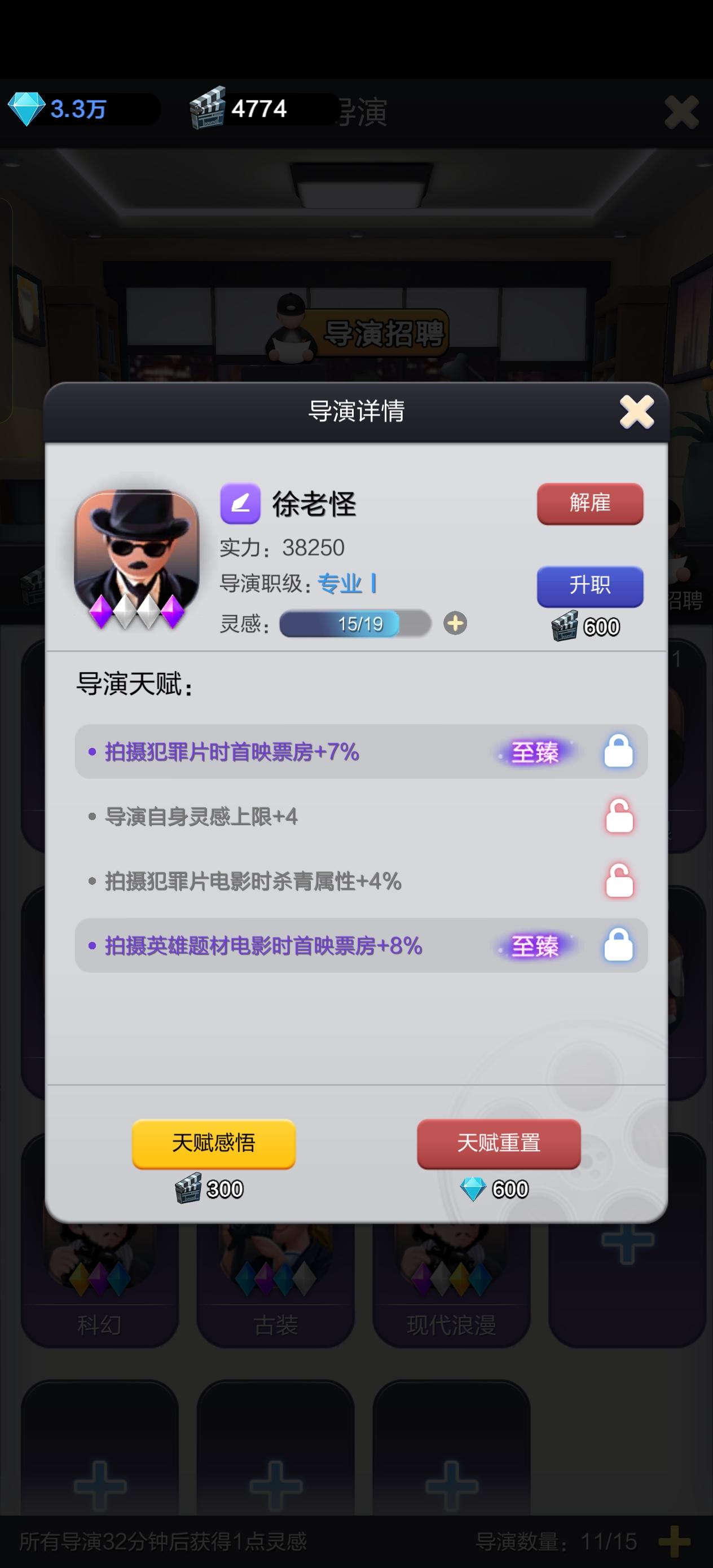Screen dimensions: 713x1568
Task: Tap the plus icon beside the inspiration bar
Action: 454,624
